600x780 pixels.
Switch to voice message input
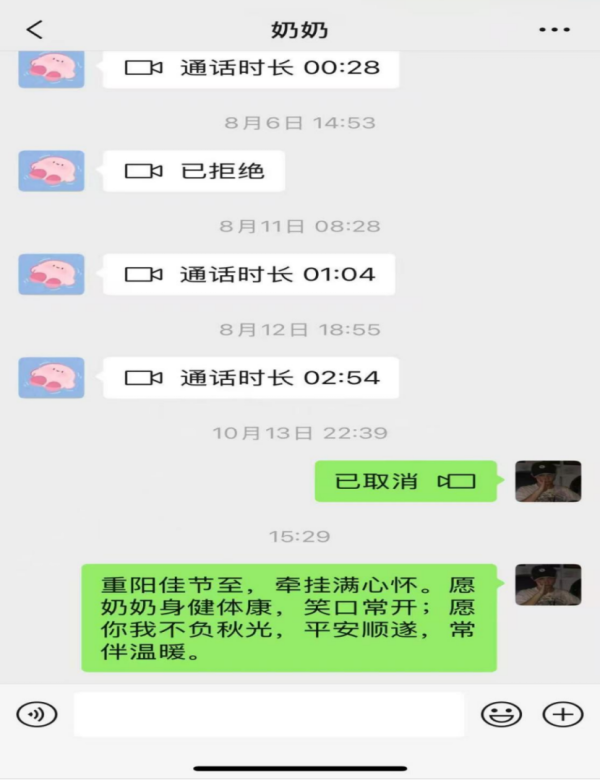pos(37,714)
